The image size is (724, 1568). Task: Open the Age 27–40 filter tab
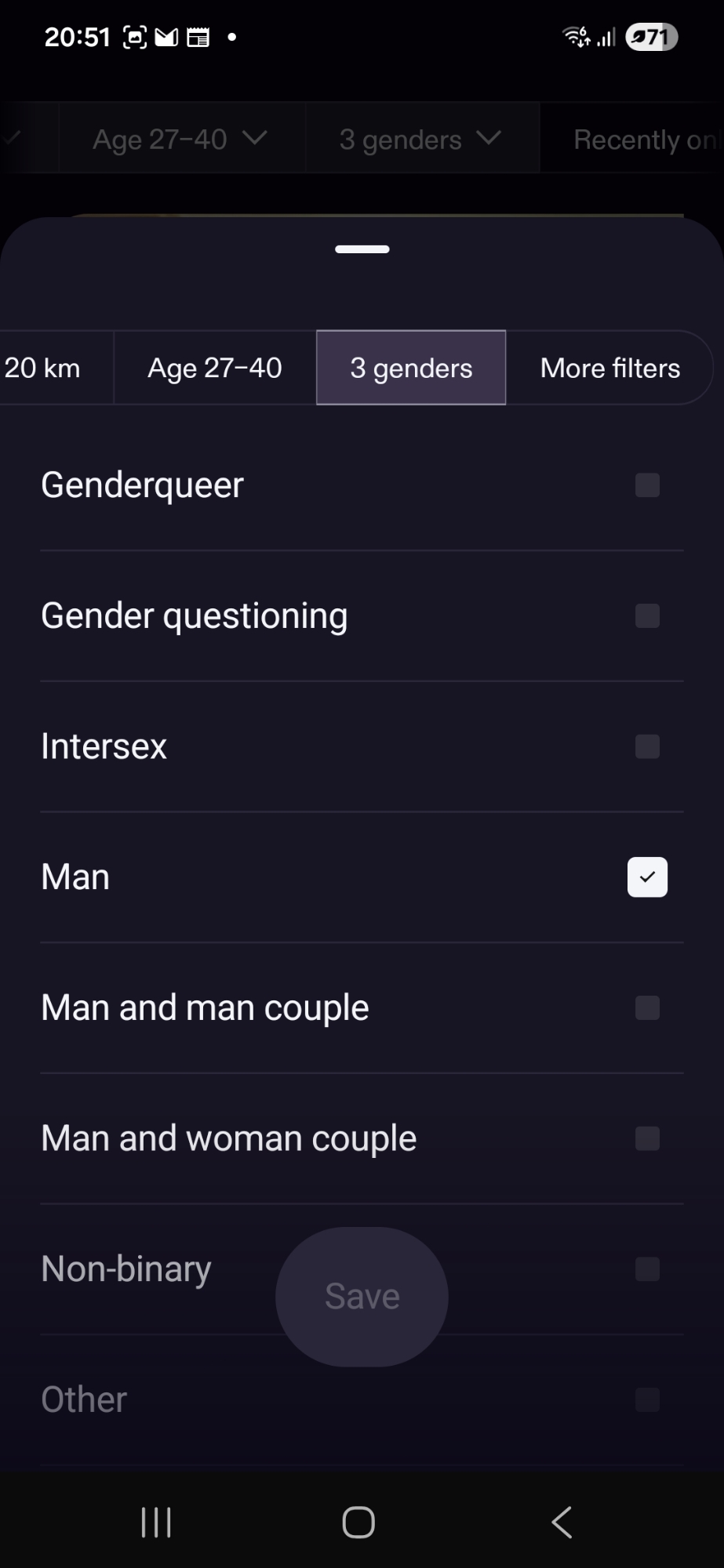[x=215, y=368]
